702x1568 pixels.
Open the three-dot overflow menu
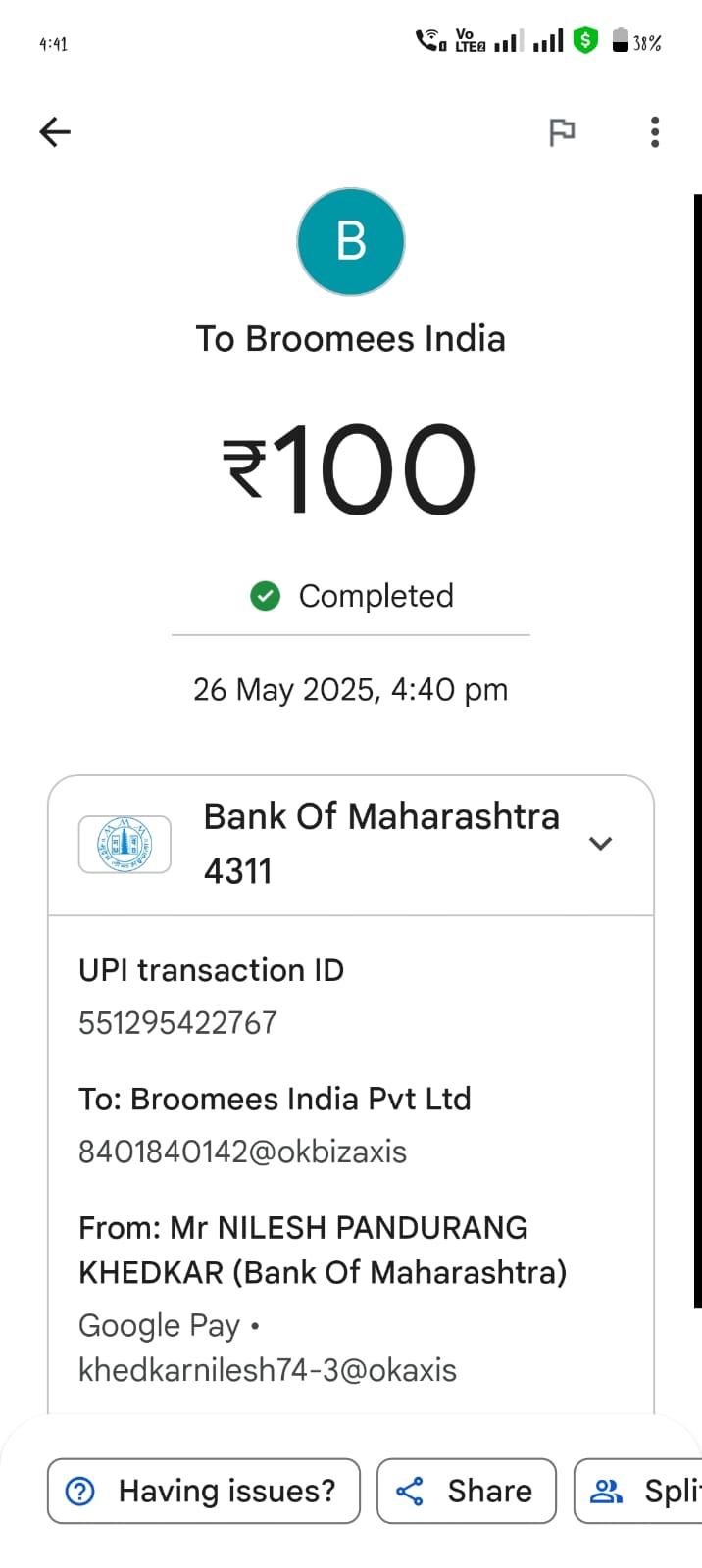(655, 131)
